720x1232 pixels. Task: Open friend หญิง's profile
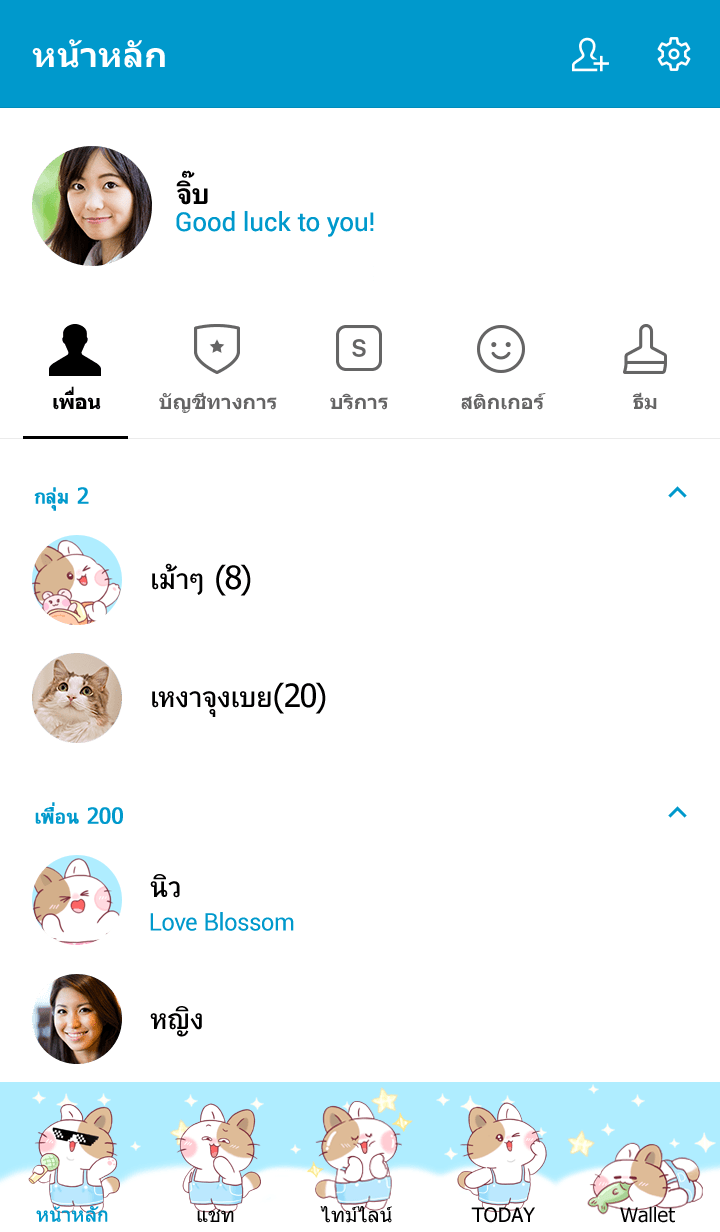tap(176, 1020)
